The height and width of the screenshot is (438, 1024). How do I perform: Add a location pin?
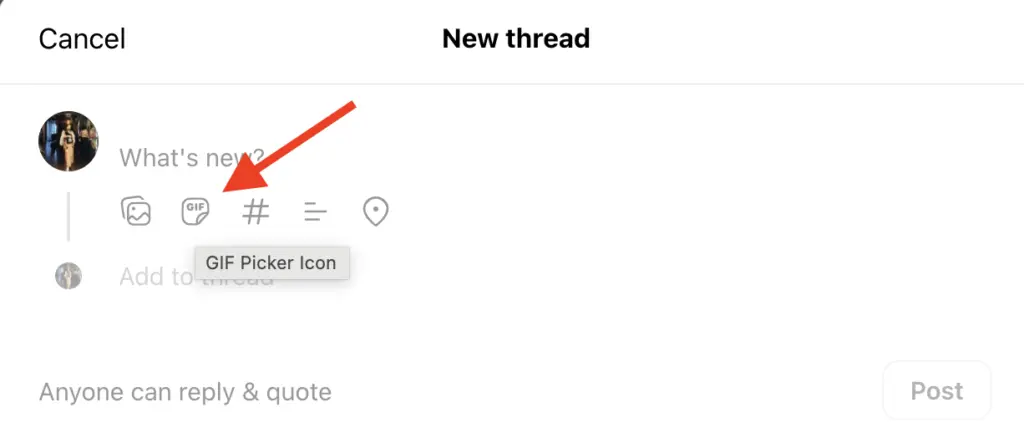pyautogui.click(x=375, y=211)
